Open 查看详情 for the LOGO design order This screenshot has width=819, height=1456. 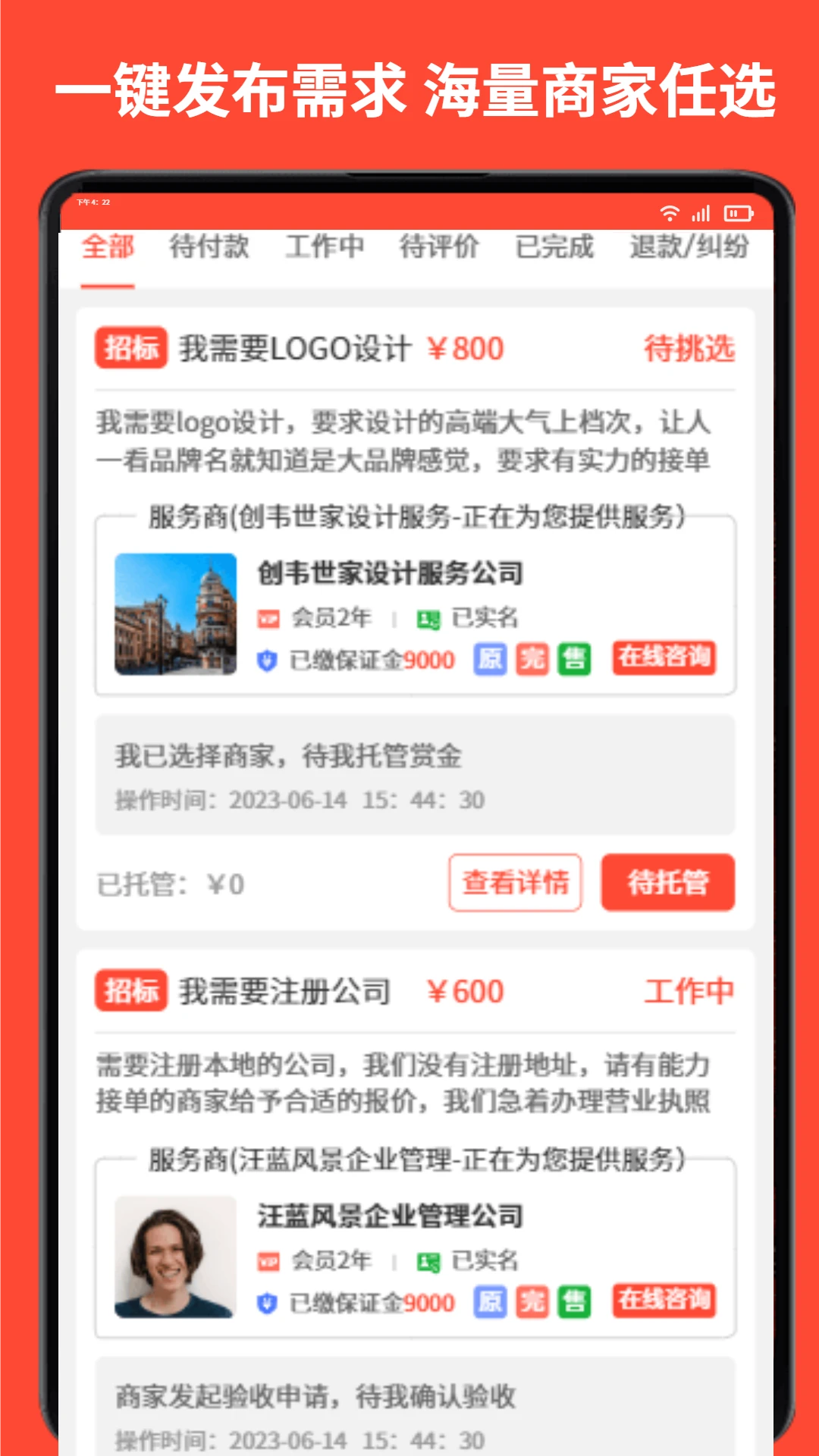tap(515, 882)
